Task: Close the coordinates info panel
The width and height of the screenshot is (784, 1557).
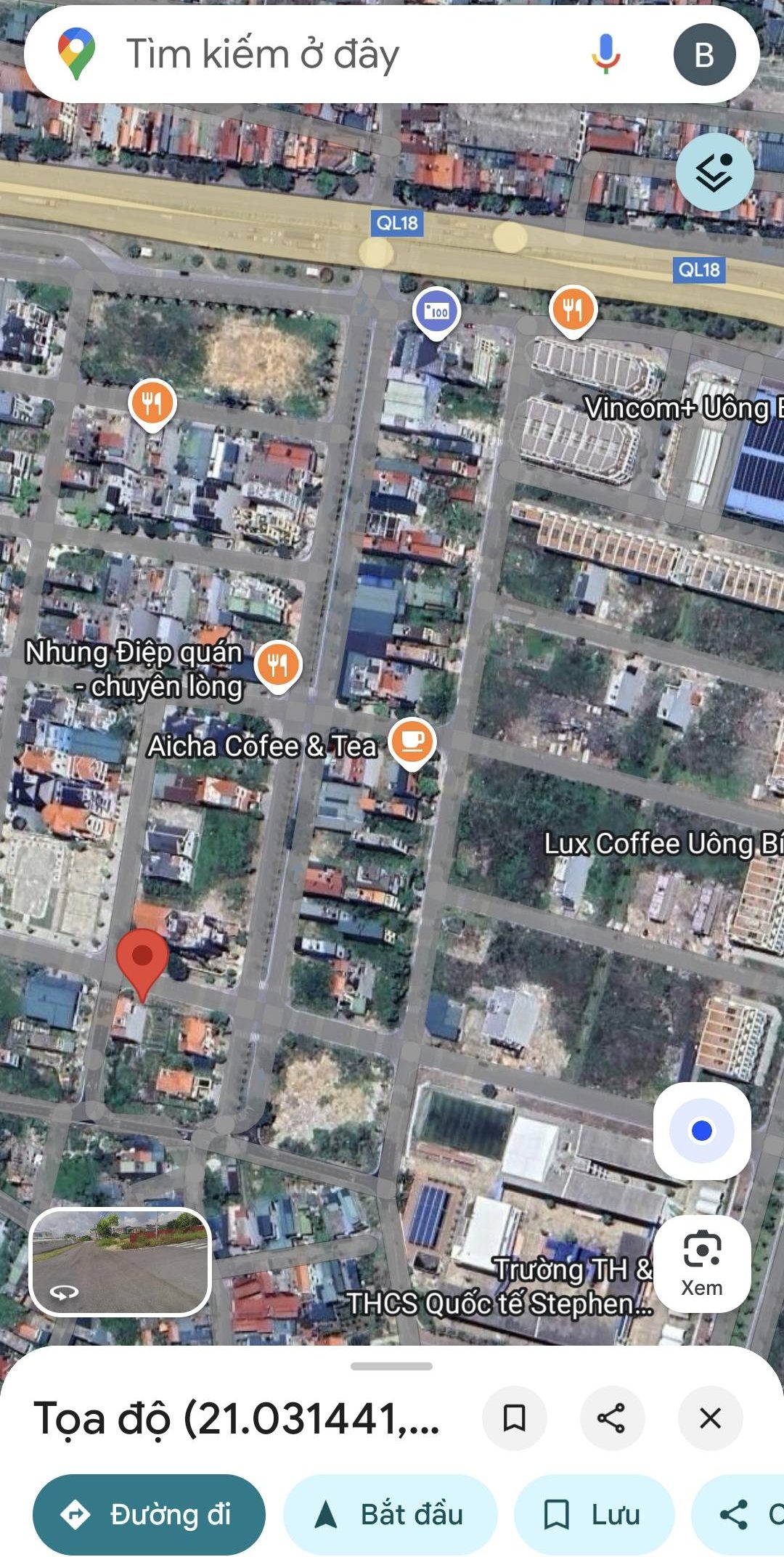Action: (x=710, y=1418)
